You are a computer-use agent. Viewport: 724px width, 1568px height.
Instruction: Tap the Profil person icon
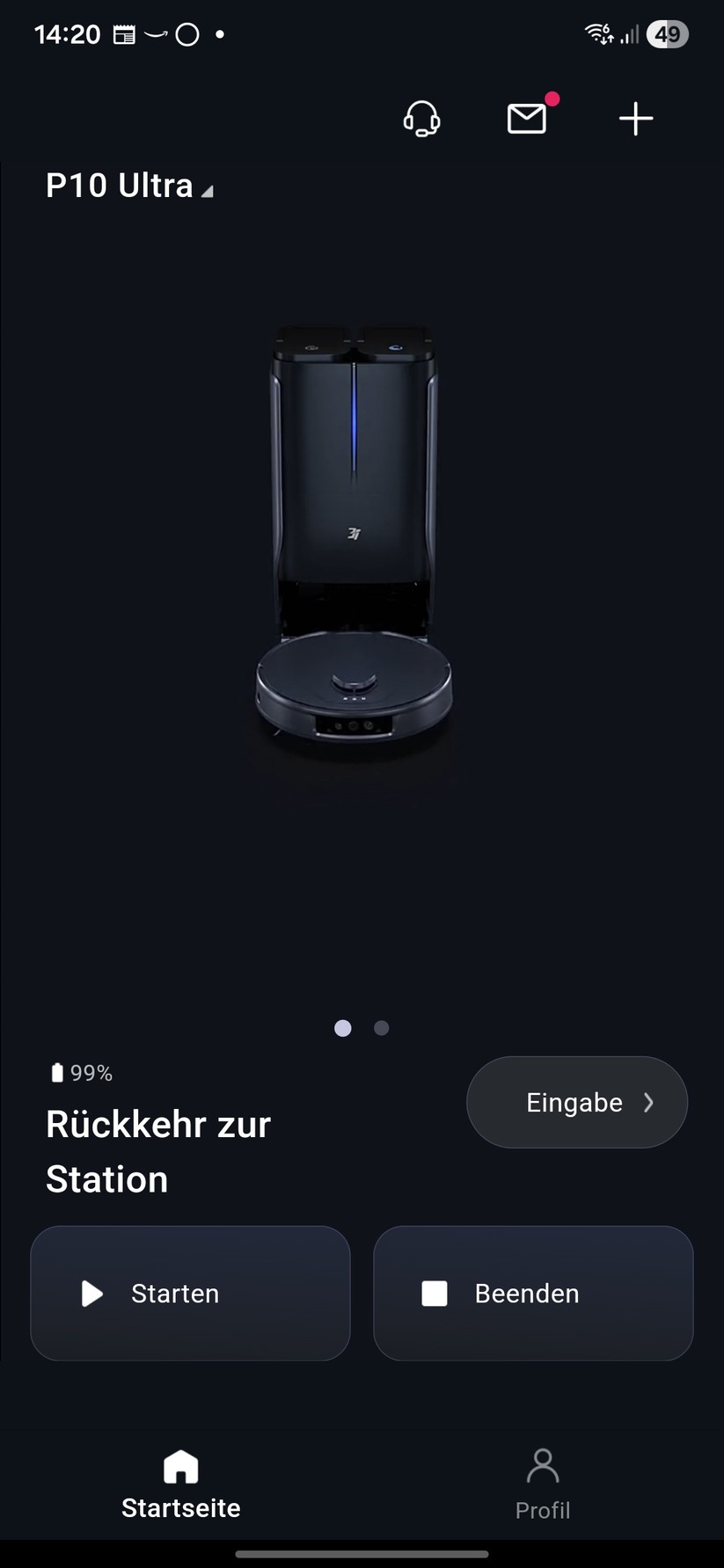pyautogui.click(x=543, y=1464)
